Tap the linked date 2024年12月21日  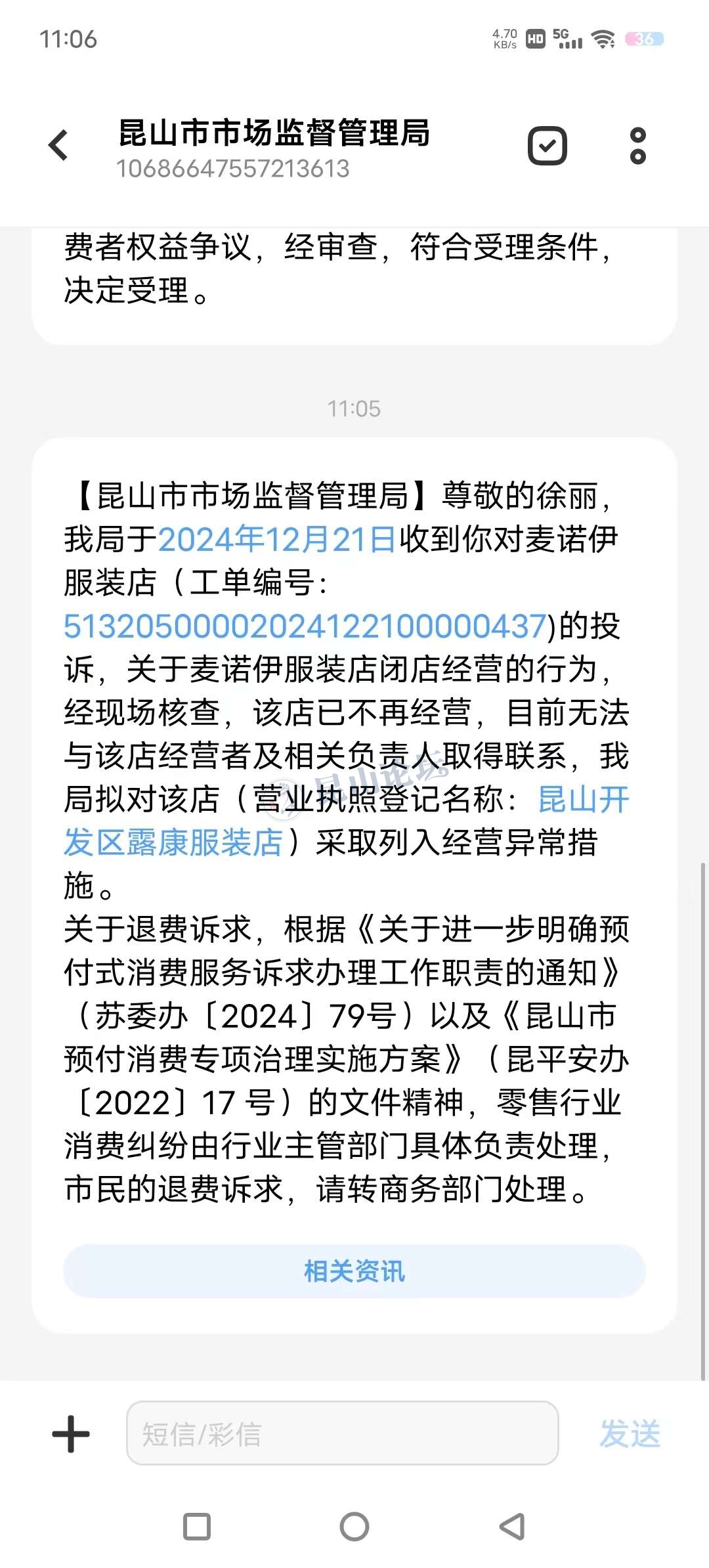pyautogui.click(x=276, y=540)
